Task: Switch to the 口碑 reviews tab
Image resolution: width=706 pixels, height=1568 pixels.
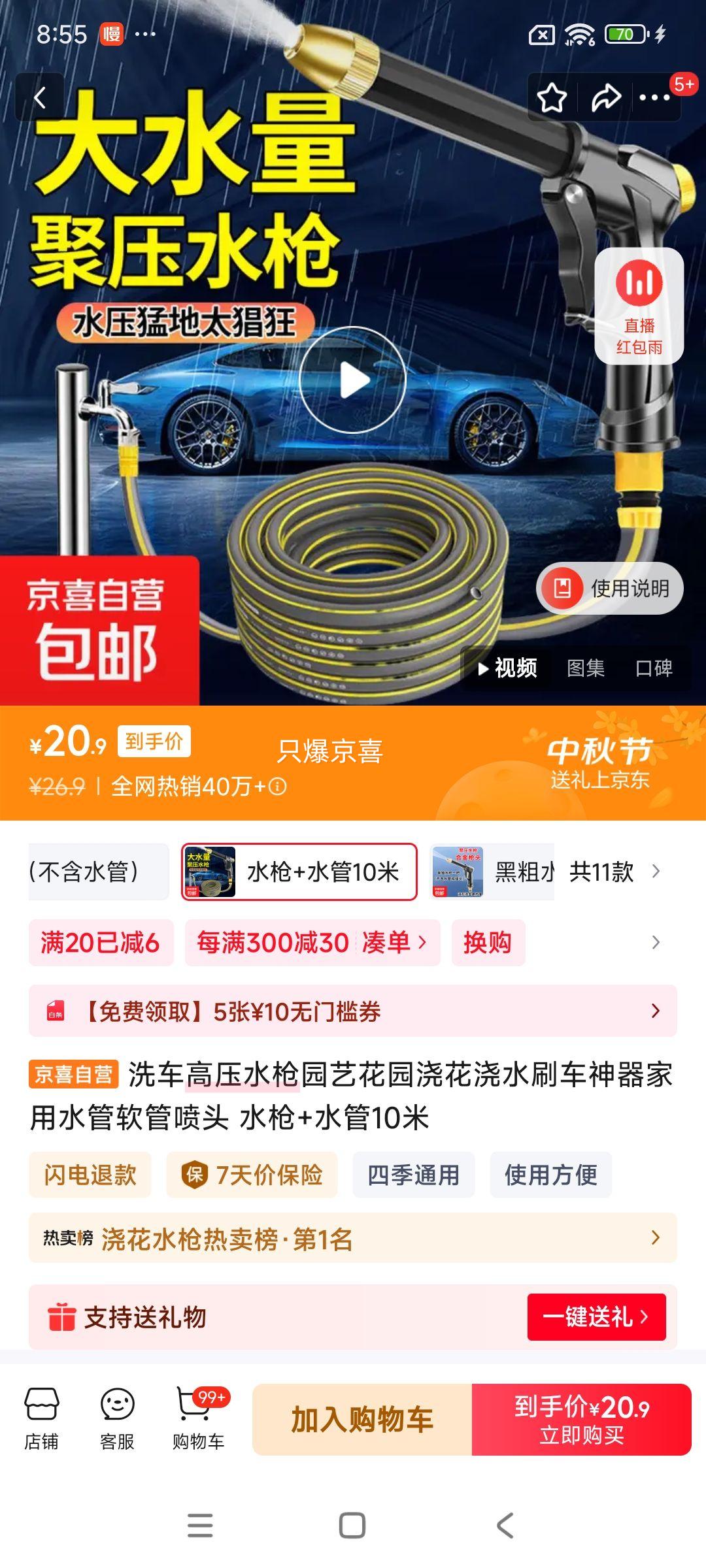Action: coord(654,668)
